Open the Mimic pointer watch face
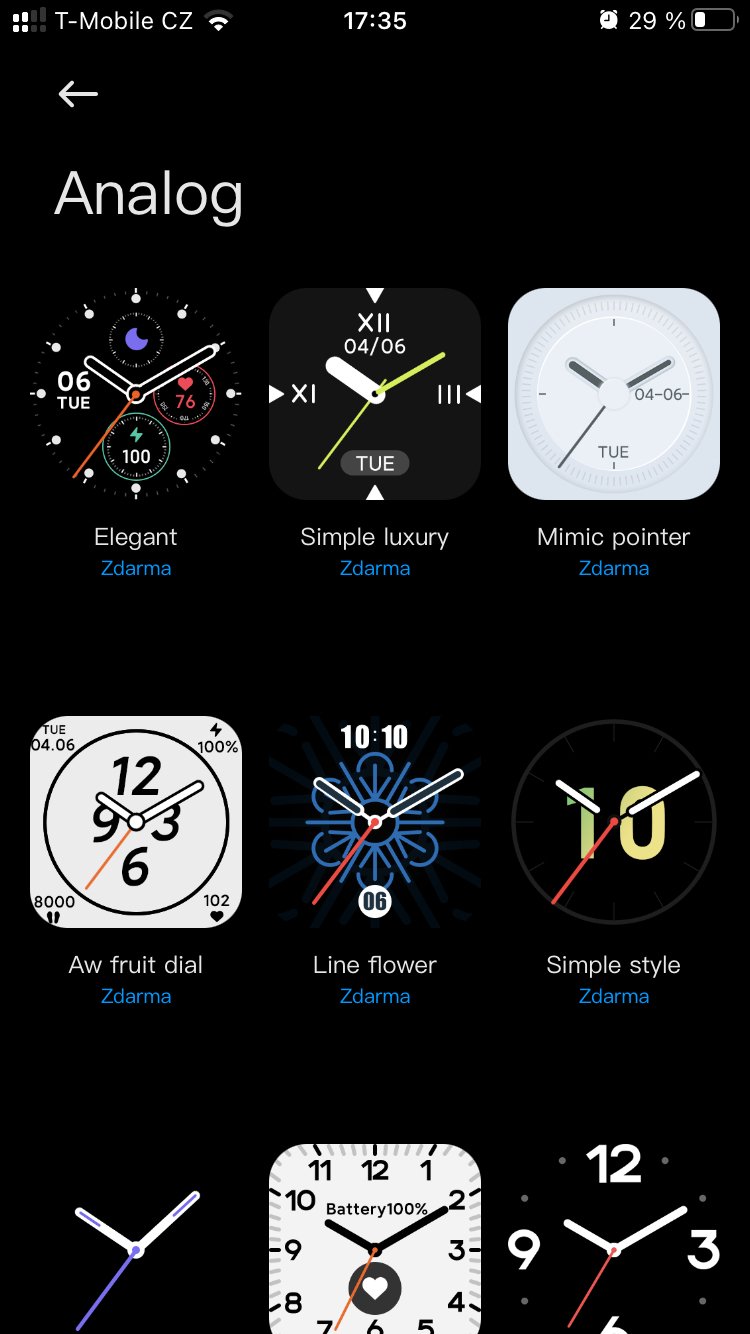 tap(614, 394)
